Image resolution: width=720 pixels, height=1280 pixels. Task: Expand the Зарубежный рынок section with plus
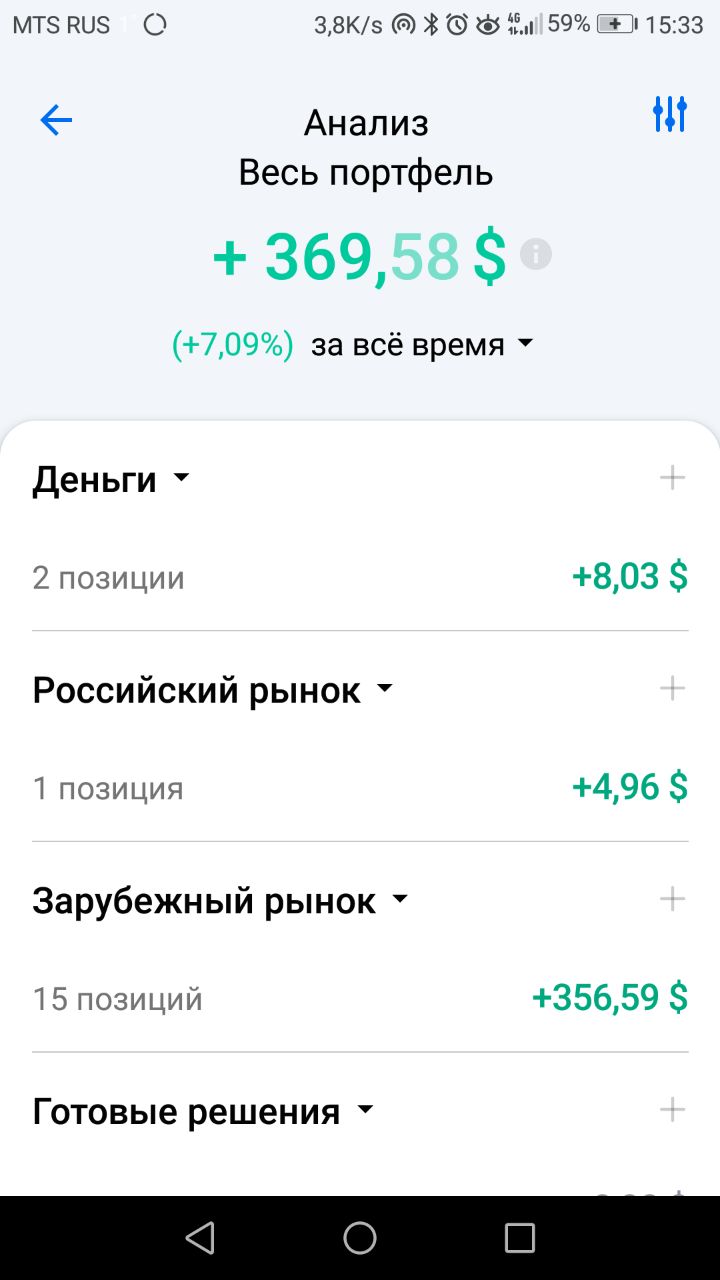pos(672,899)
